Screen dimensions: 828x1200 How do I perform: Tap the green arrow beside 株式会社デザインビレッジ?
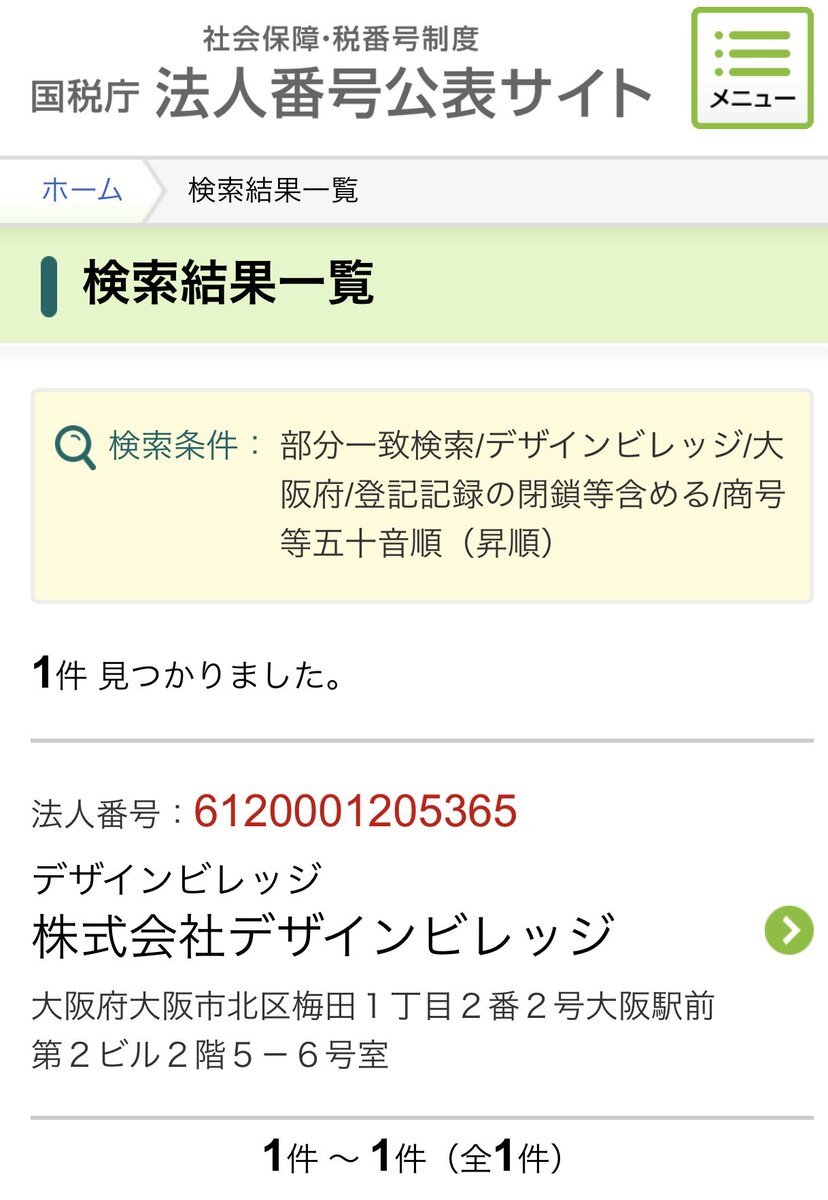(x=789, y=931)
